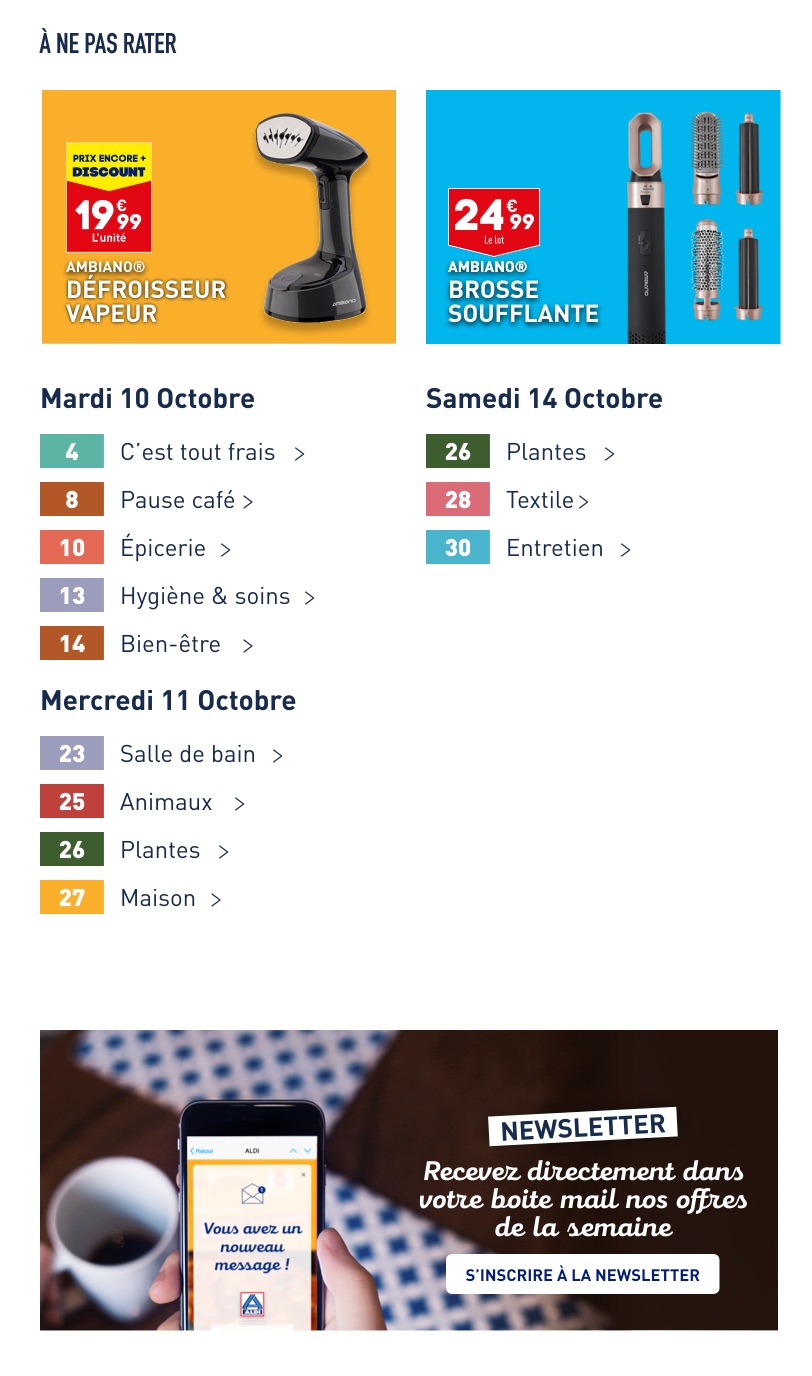Open the "Bien-être" section
Screen dimensions: 812x1376
[170, 643]
